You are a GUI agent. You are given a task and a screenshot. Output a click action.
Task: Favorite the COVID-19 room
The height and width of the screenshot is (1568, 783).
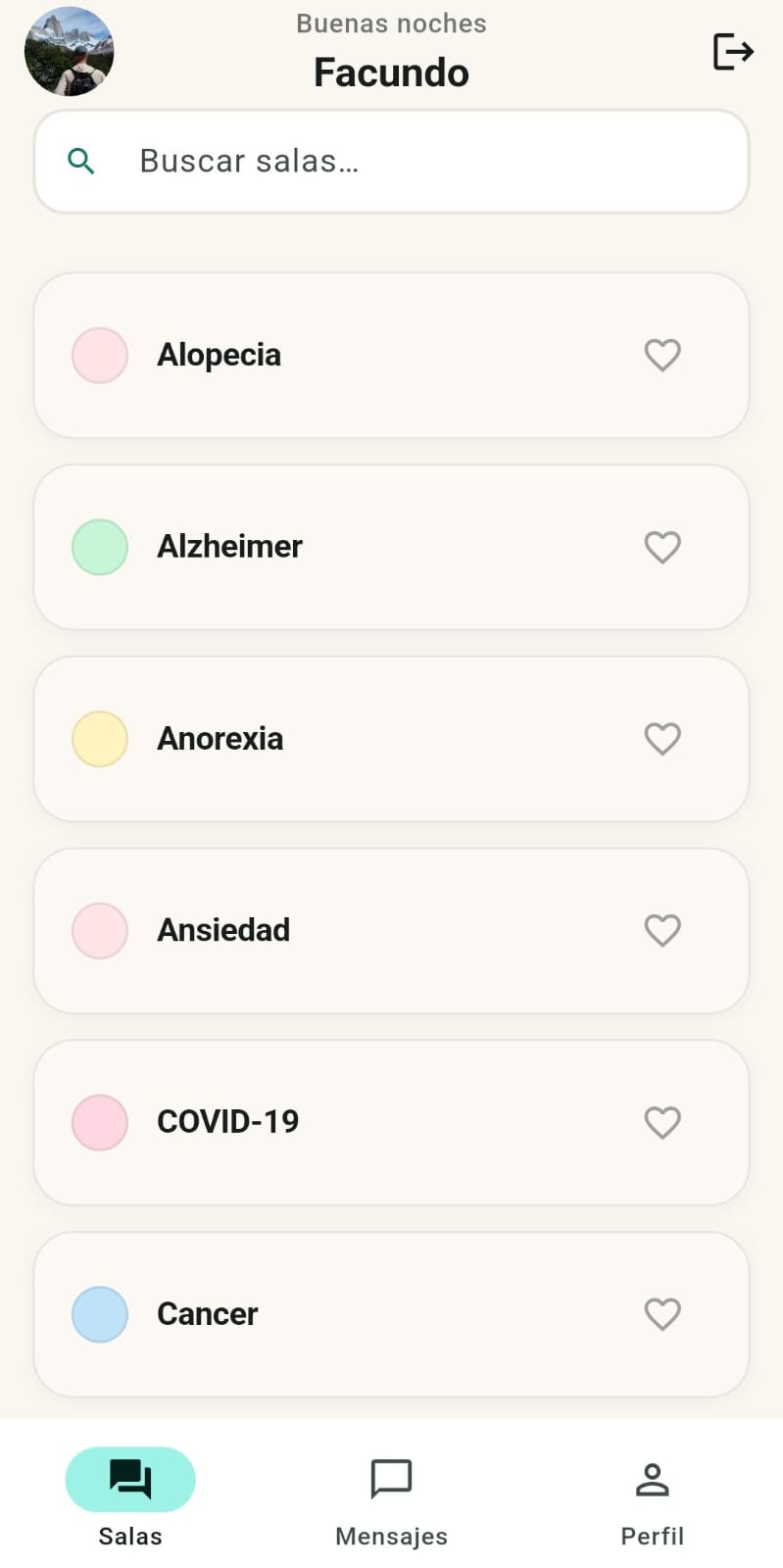tap(662, 1122)
